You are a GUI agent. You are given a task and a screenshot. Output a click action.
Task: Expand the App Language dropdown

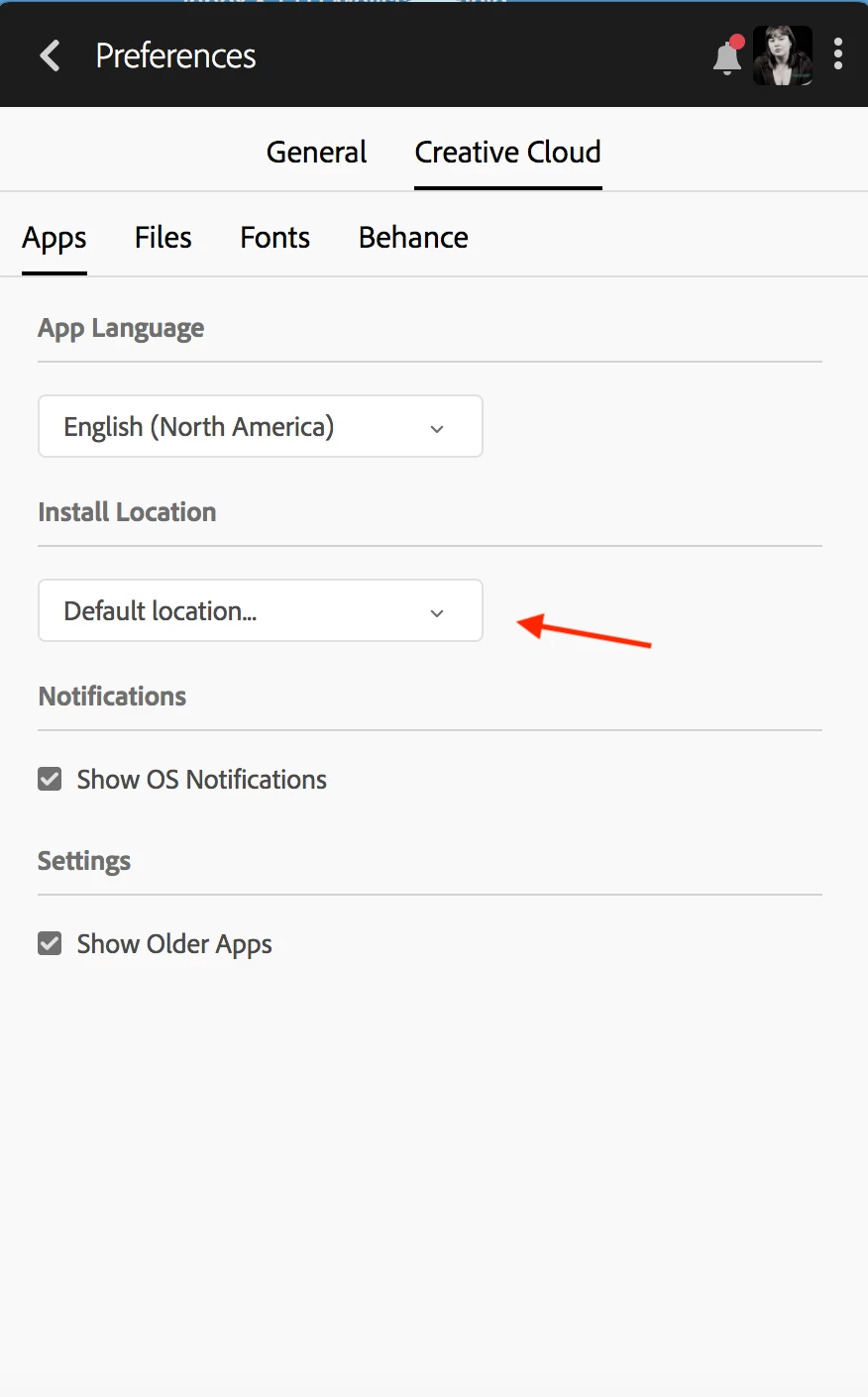(260, 426)
